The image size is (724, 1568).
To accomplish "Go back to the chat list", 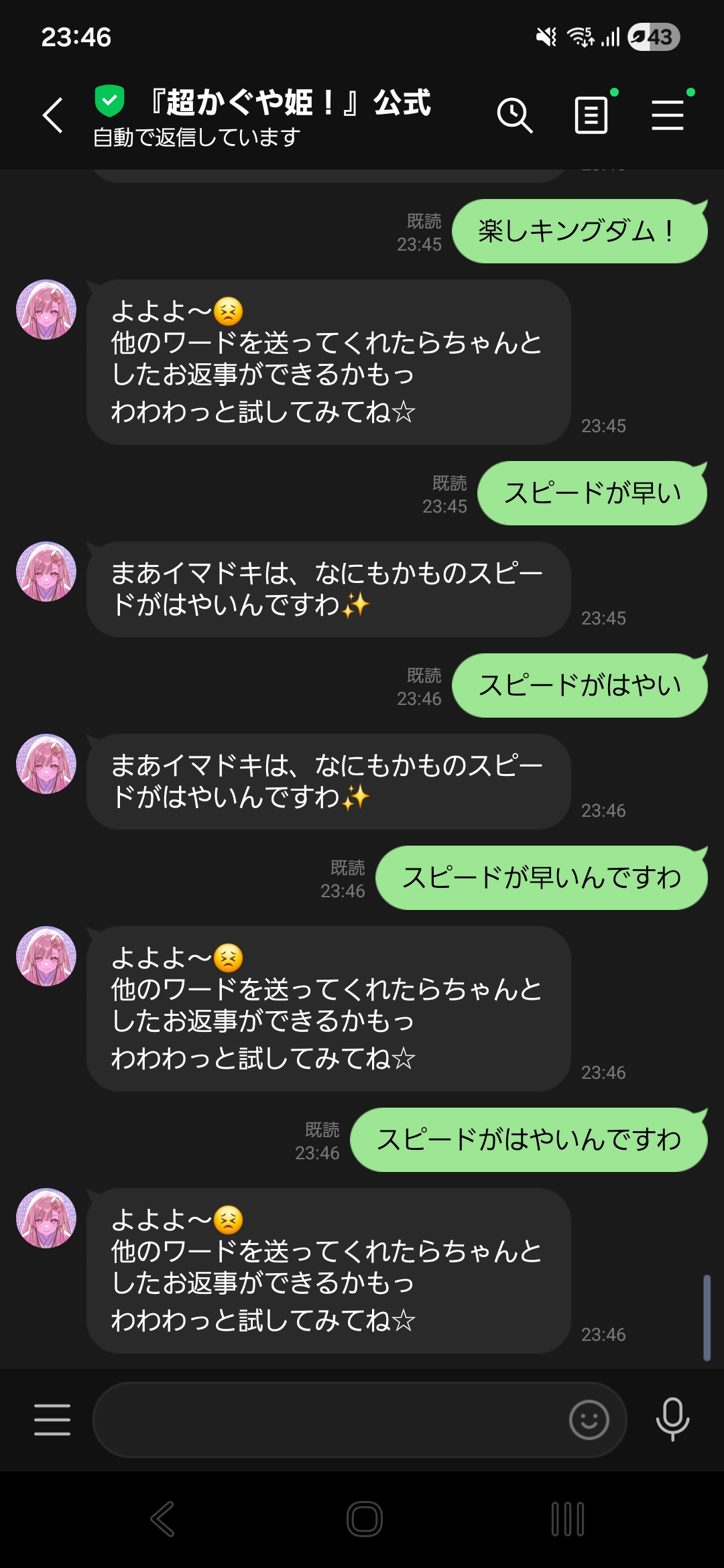I will click(x=53, y=115).
